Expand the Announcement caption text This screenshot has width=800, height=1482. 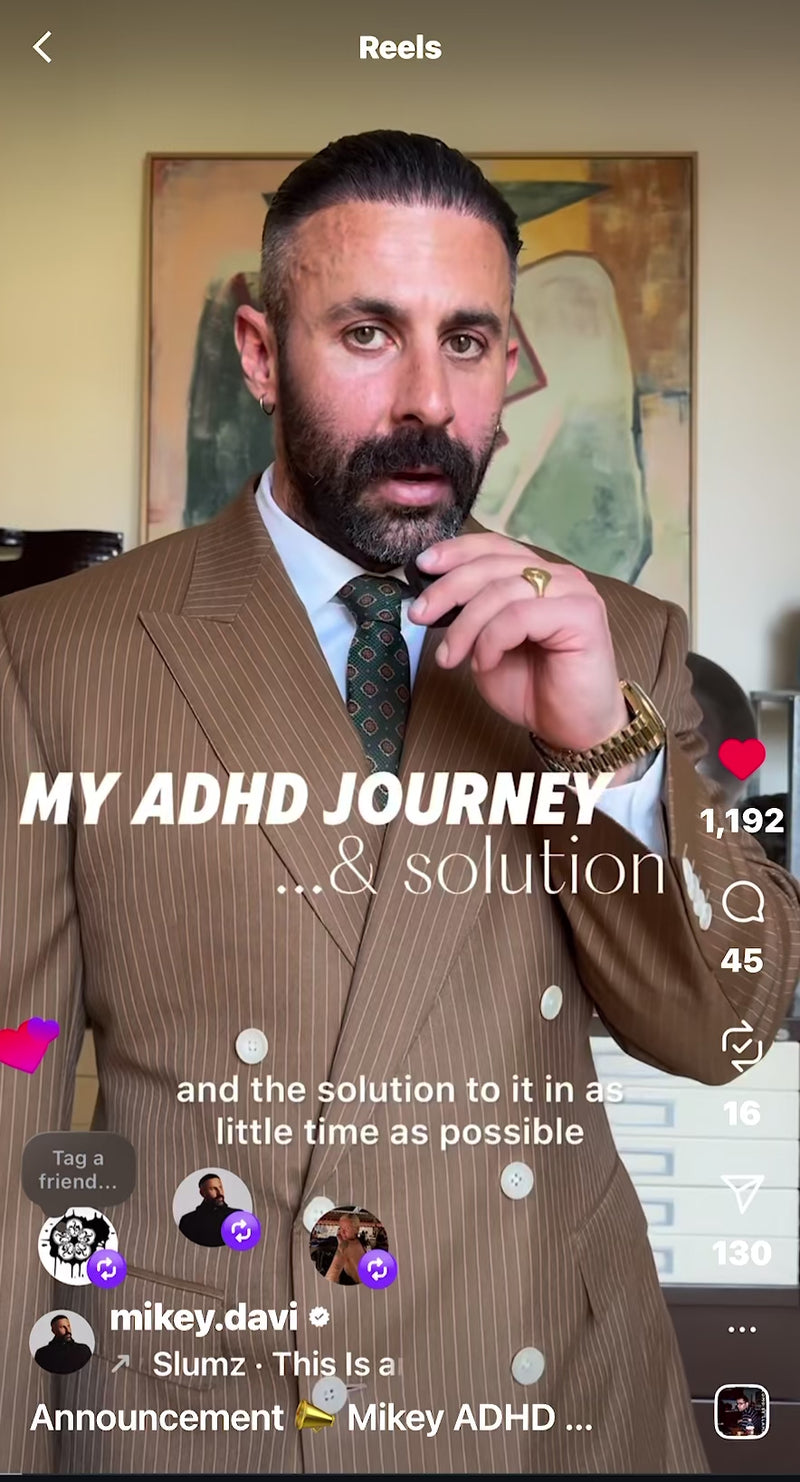point(310,1417)
